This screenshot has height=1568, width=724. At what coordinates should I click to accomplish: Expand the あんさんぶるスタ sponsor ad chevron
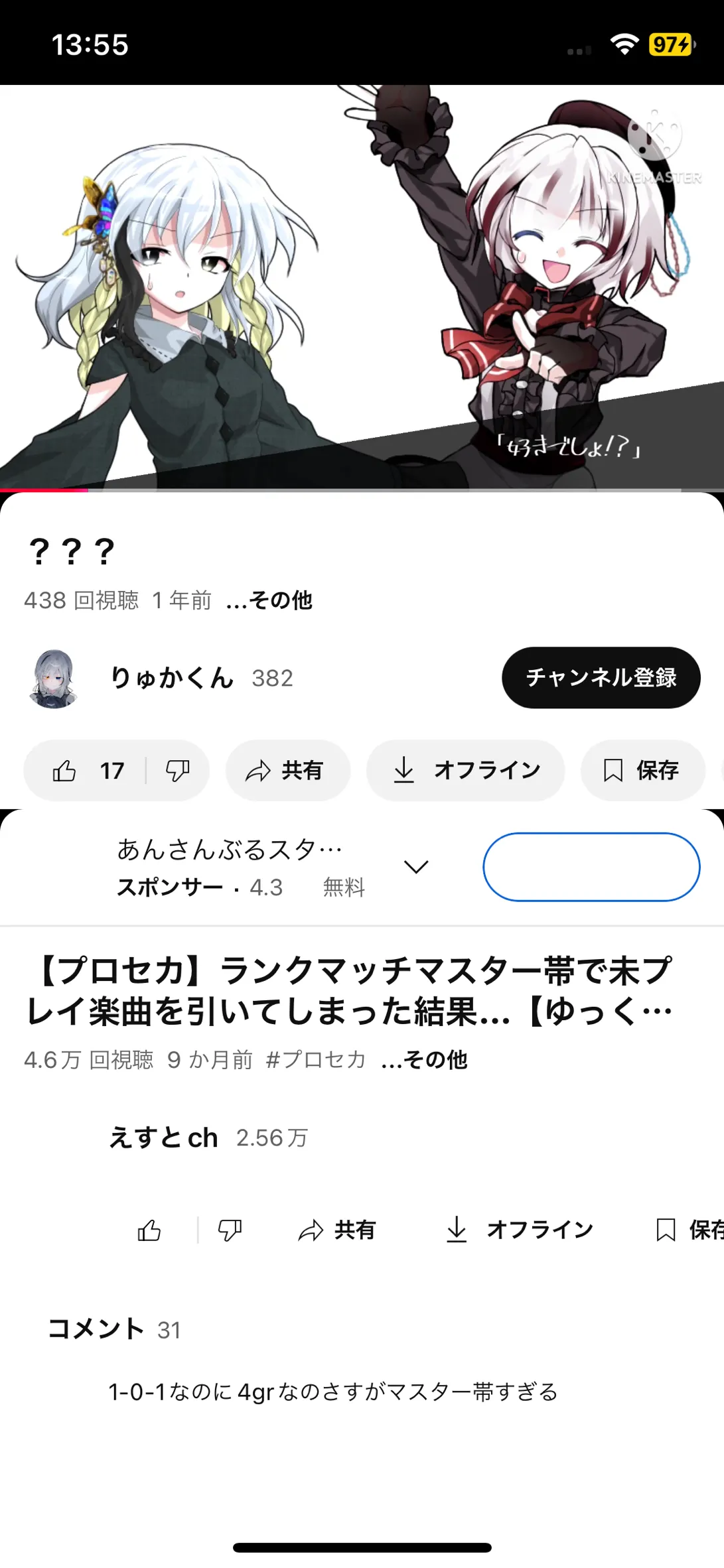point(416,866)
